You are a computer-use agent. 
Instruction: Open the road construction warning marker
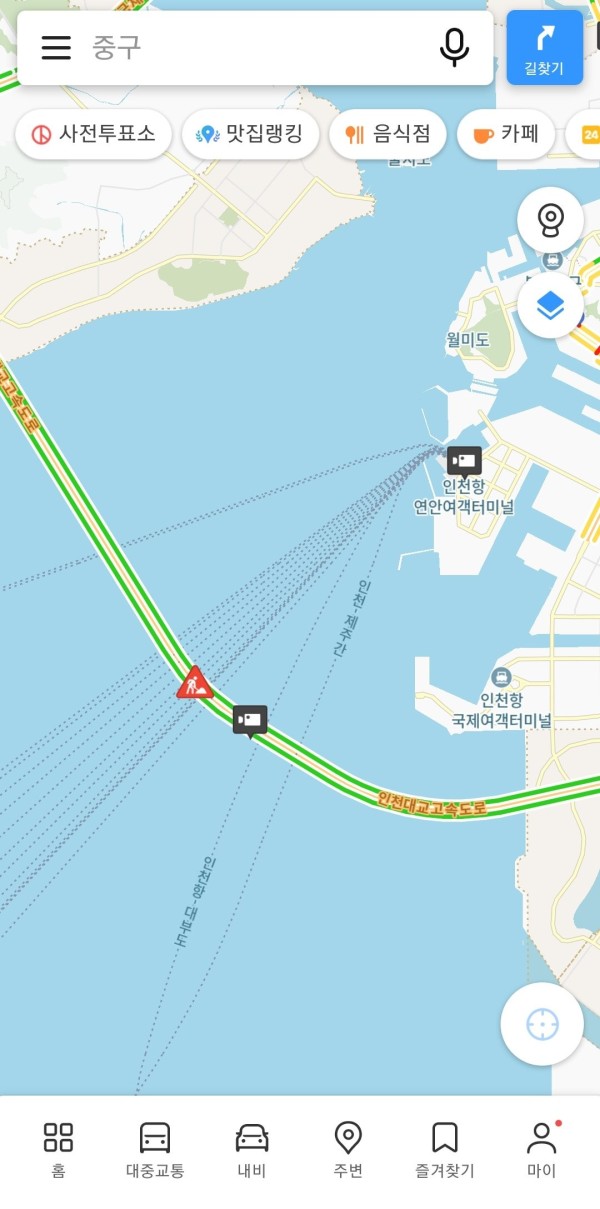195,683
